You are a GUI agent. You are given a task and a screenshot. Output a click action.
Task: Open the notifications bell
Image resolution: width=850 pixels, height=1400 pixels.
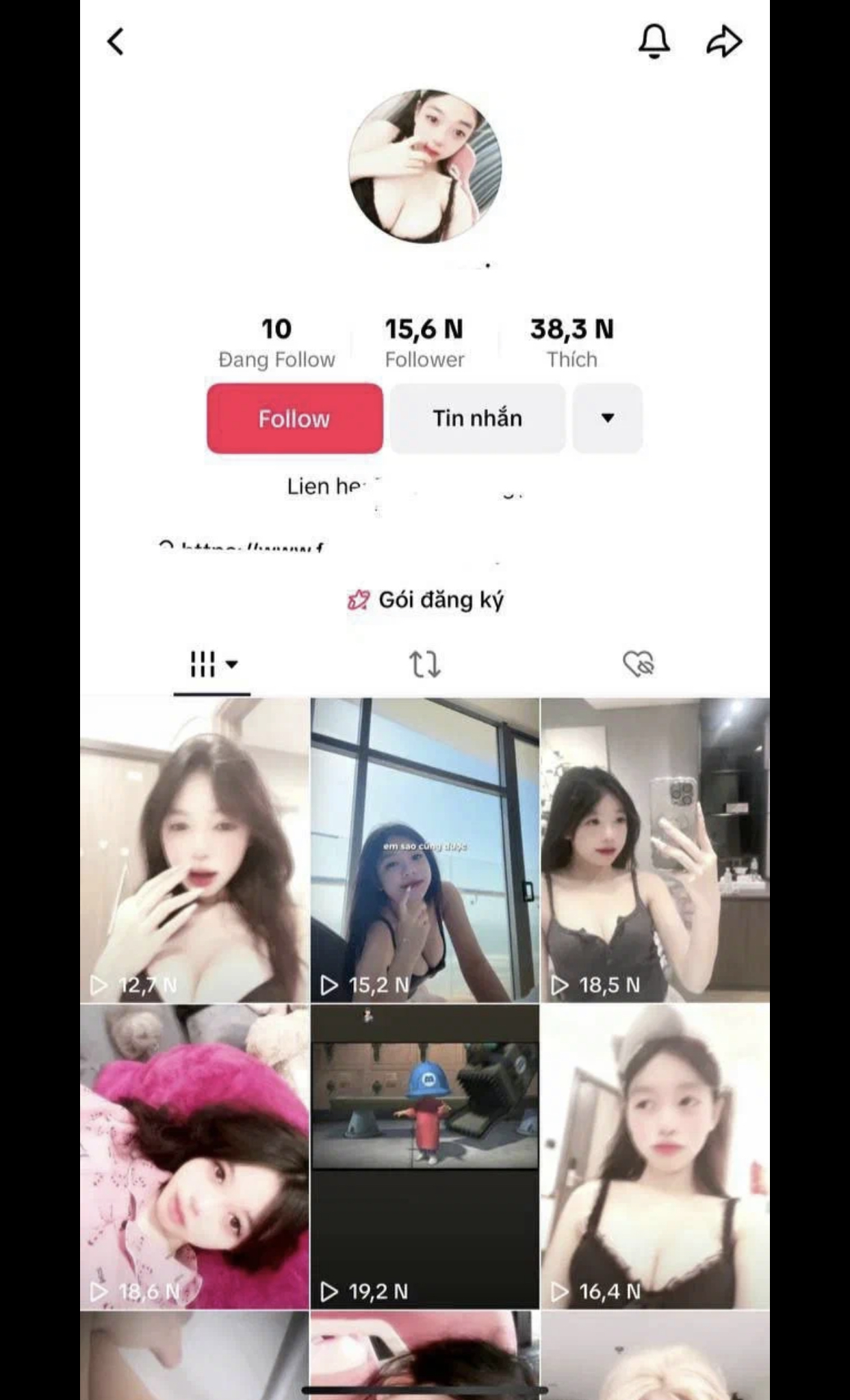coord(654,42)
